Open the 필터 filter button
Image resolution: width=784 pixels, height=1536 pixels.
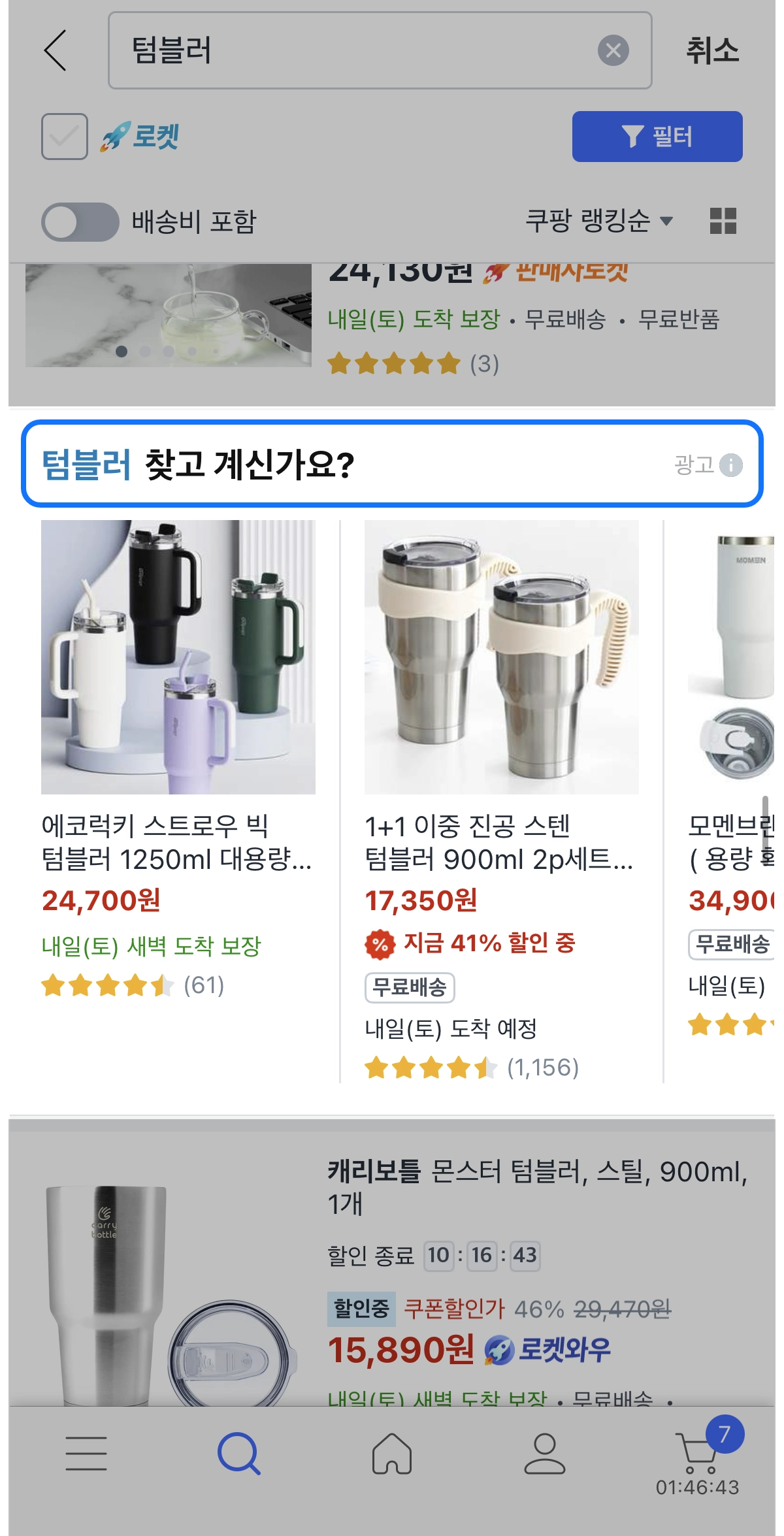[x=657, y=137]
